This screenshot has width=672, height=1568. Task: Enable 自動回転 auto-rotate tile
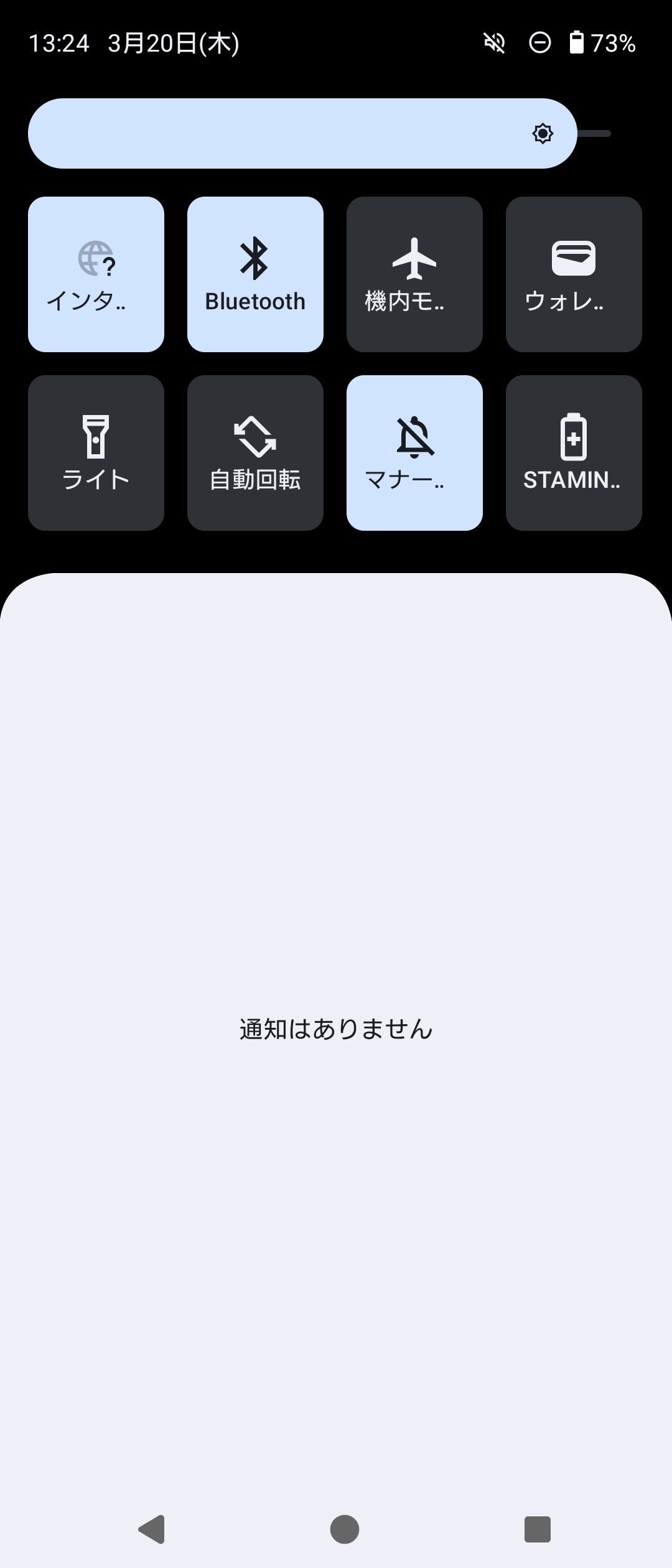[x=255, y=453]
